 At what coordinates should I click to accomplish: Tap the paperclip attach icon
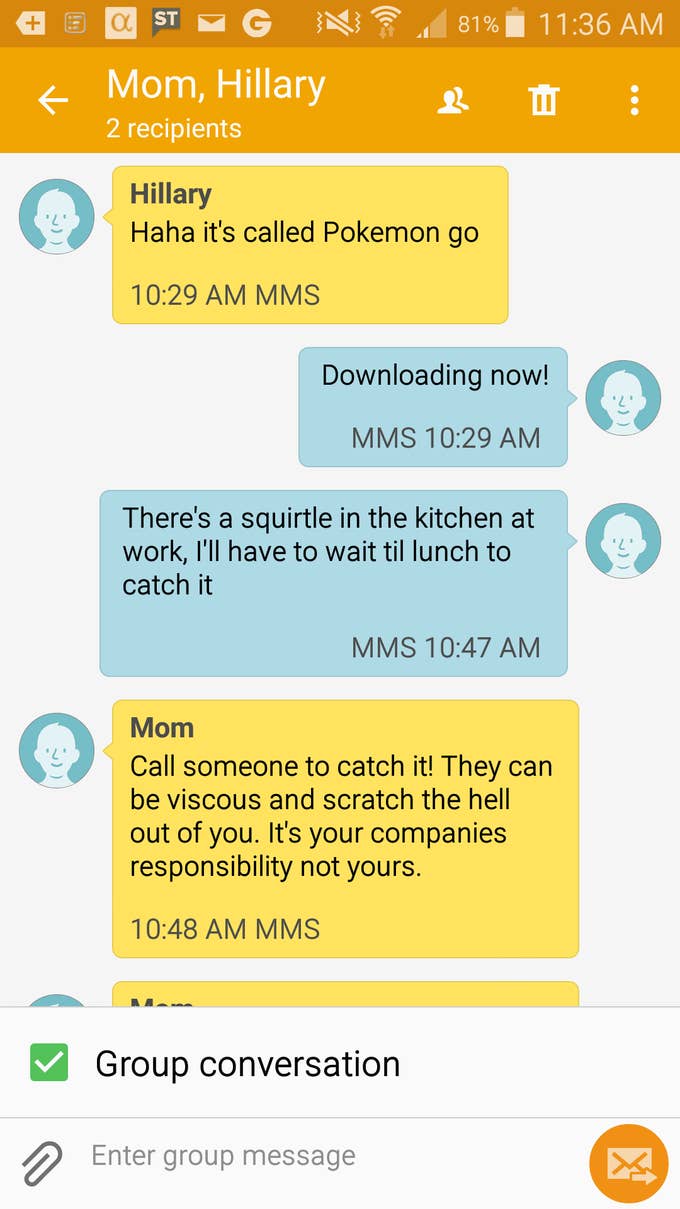[x=42, y=1163]
